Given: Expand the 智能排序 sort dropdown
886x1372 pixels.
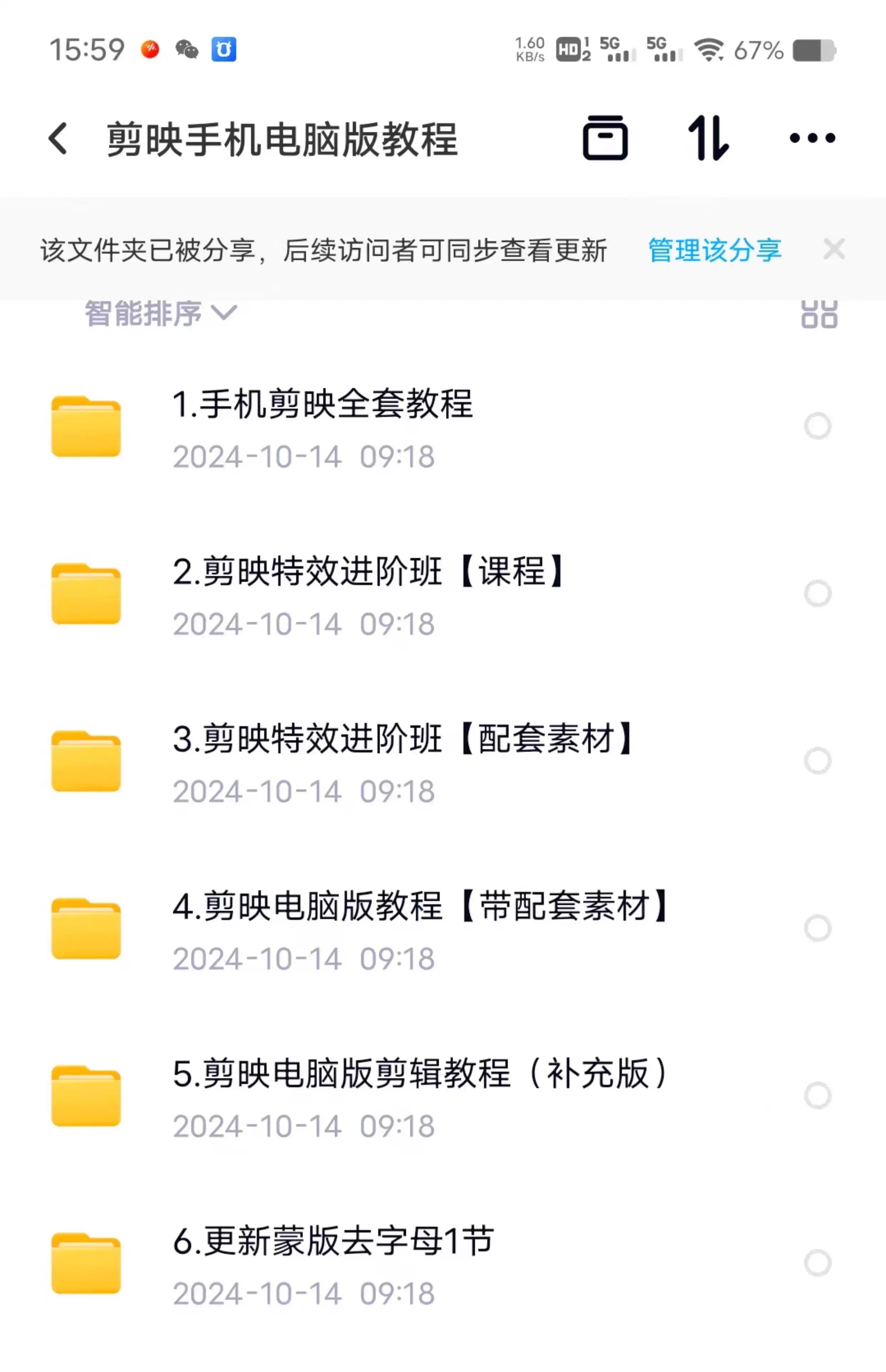Looking at the screenshot, I should click(x=160, y=313).
